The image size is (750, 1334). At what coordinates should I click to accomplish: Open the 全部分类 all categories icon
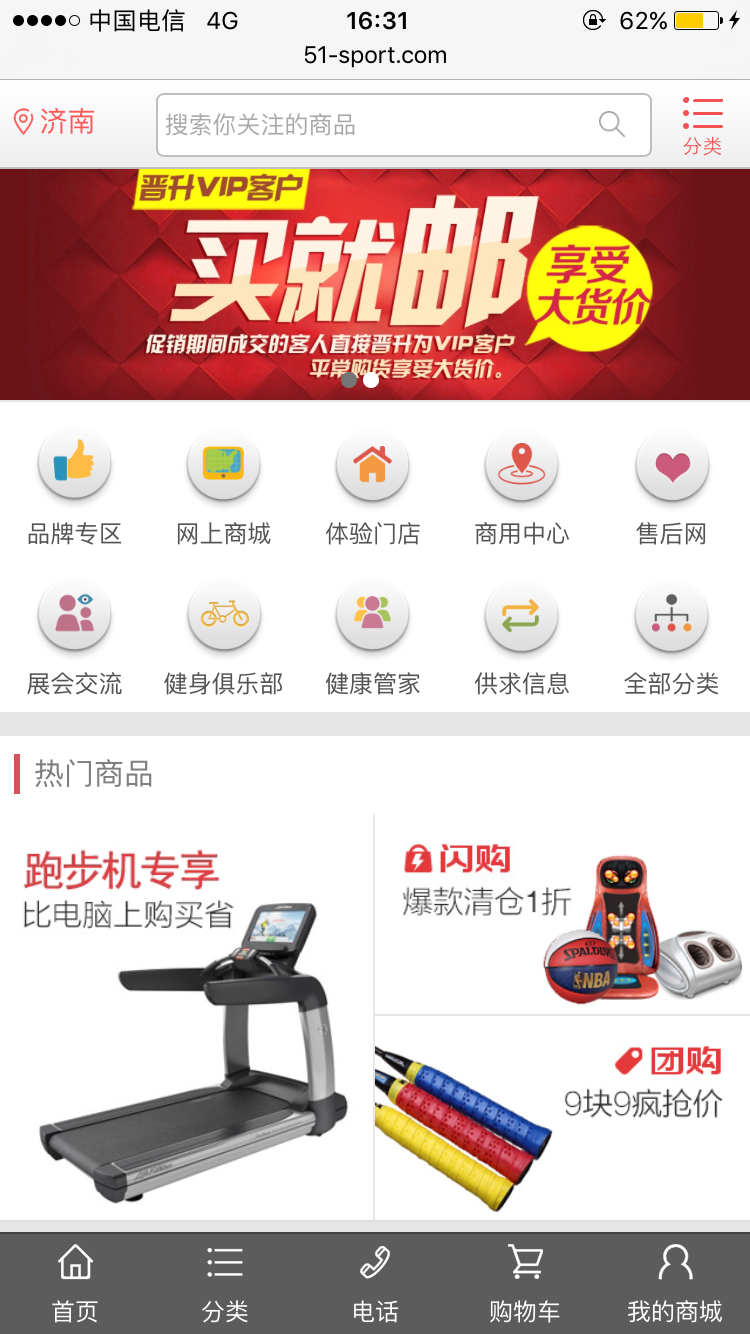[x=671, y=615]
